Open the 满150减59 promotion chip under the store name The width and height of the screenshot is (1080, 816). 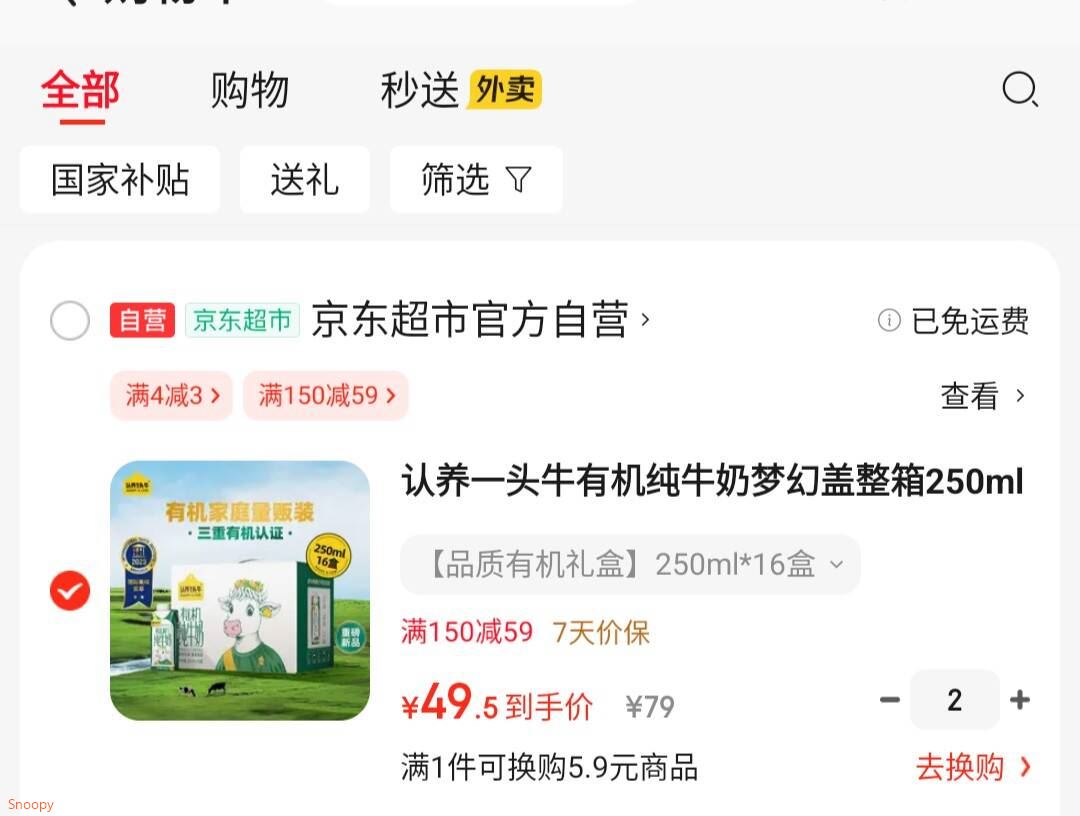(x=326, y=395)
